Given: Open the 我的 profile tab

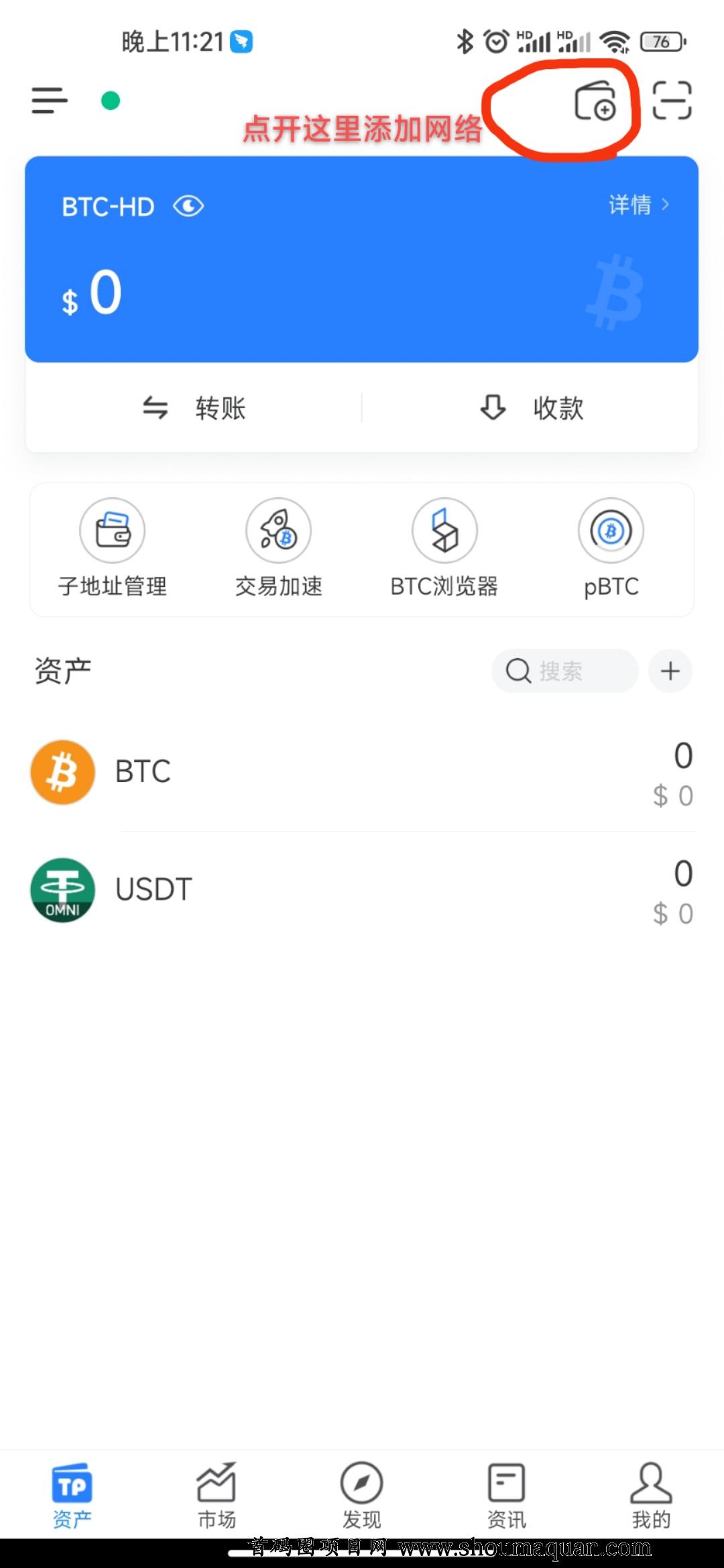Looking at the screenshot, I should [651, 1496].
